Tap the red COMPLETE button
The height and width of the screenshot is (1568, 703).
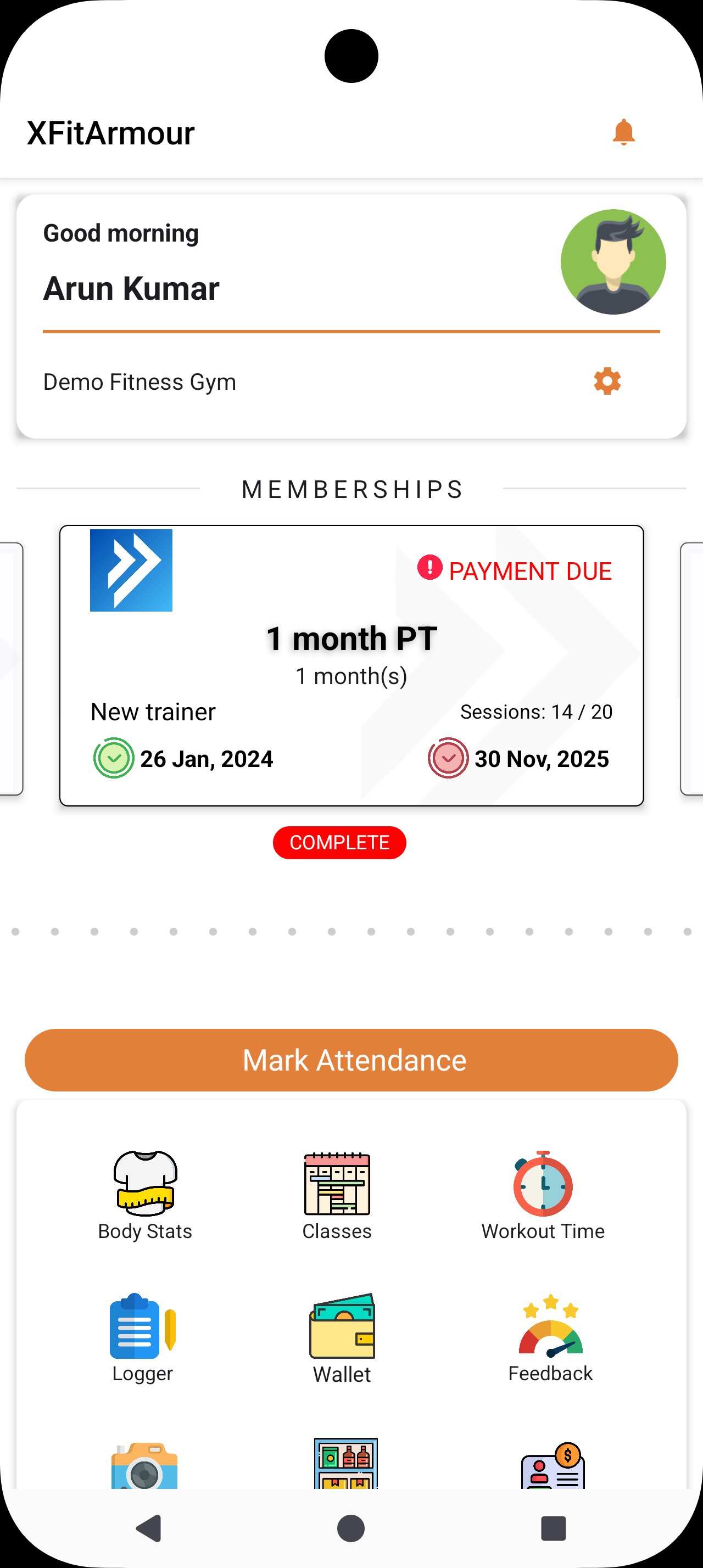pos(339,842)
